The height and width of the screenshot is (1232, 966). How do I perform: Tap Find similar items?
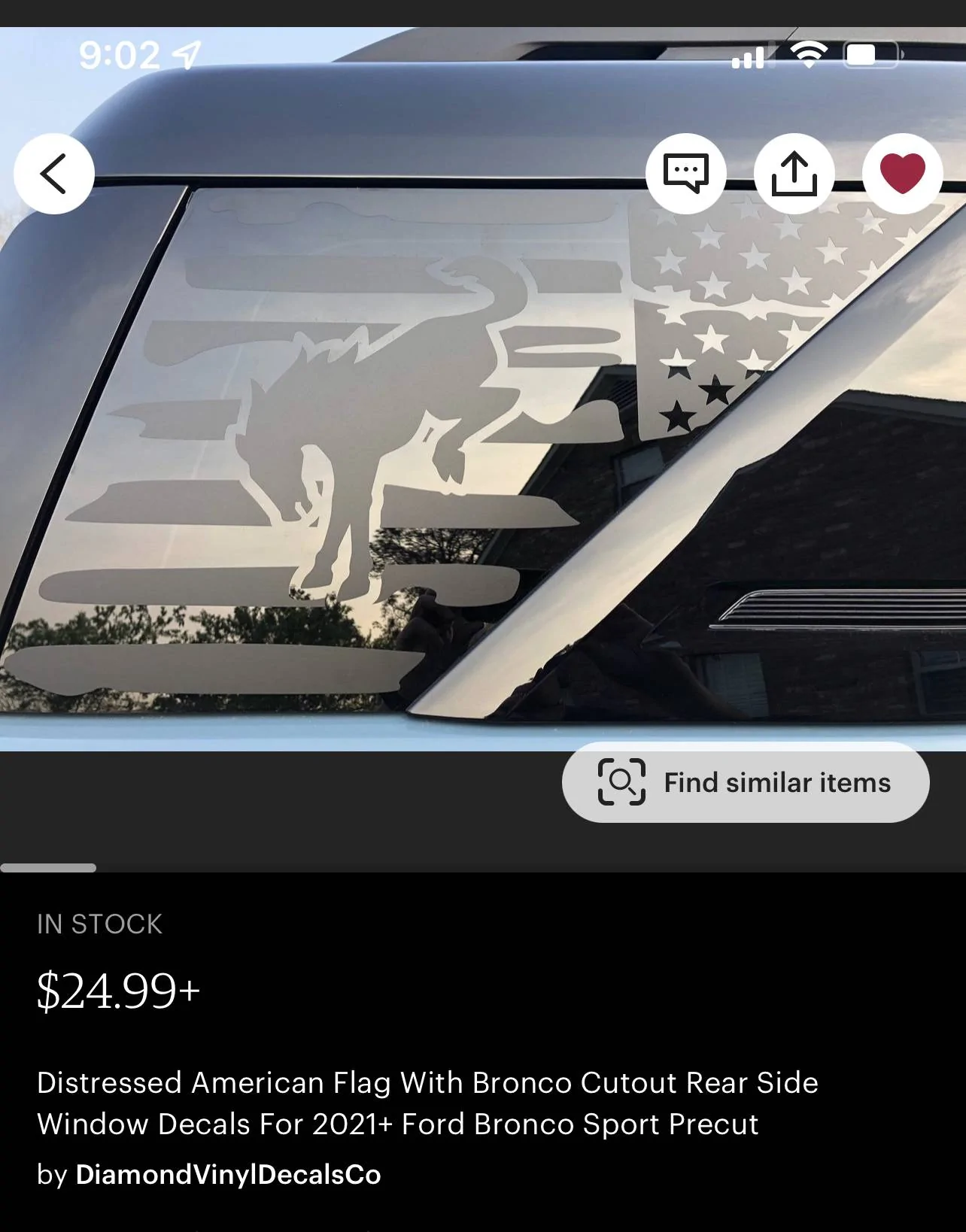click(745, 782)
